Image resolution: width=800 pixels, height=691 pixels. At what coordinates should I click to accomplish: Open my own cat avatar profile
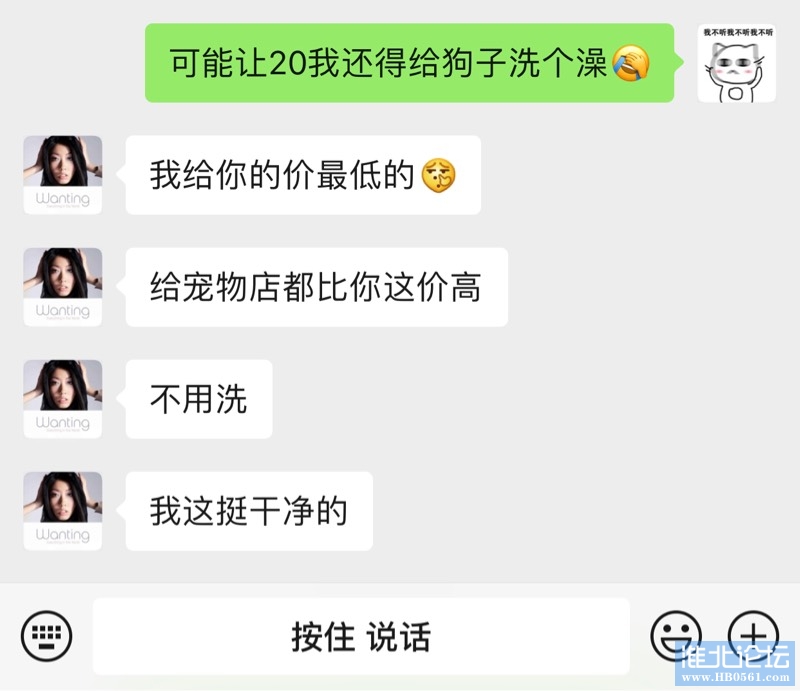(x=736, y=64)
